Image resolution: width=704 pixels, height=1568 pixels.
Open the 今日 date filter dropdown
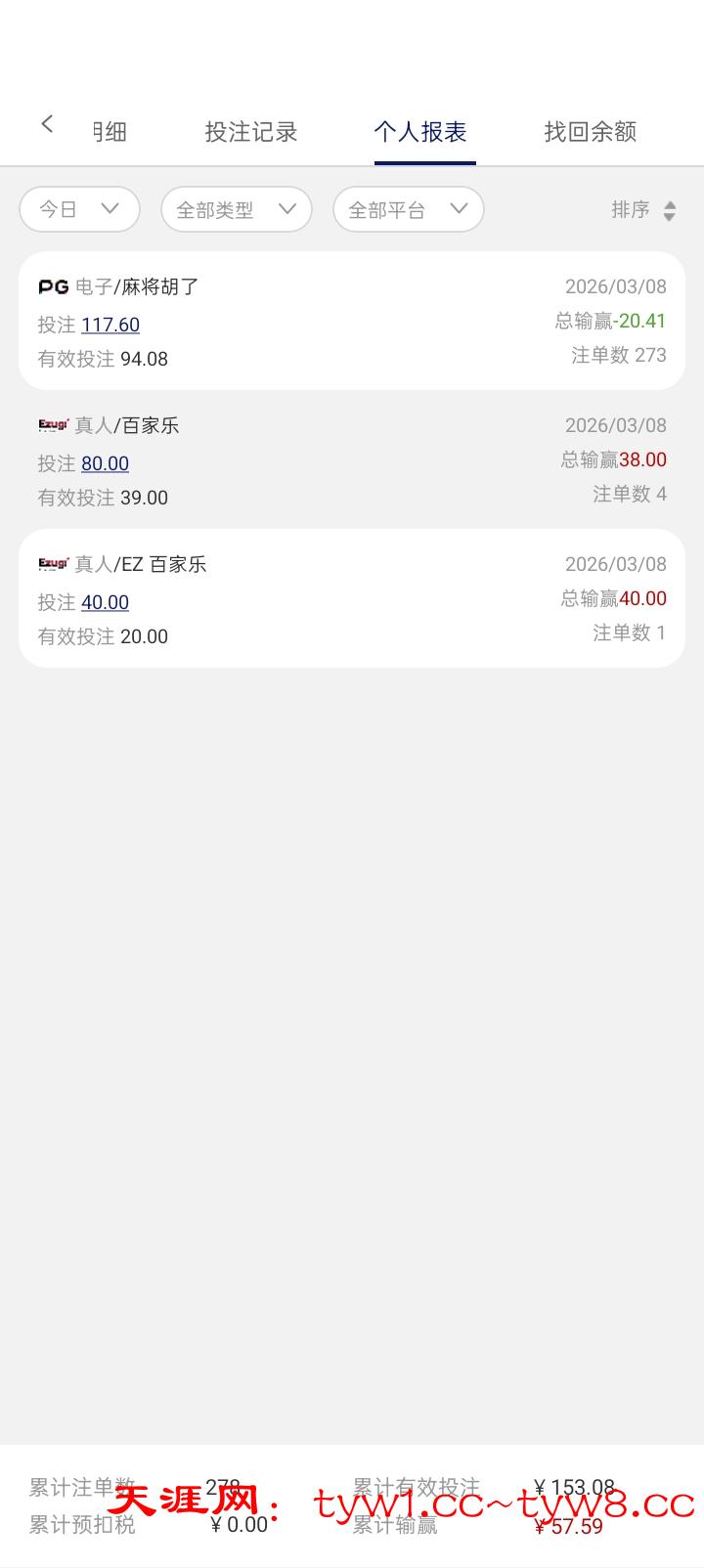click(79, 209)
